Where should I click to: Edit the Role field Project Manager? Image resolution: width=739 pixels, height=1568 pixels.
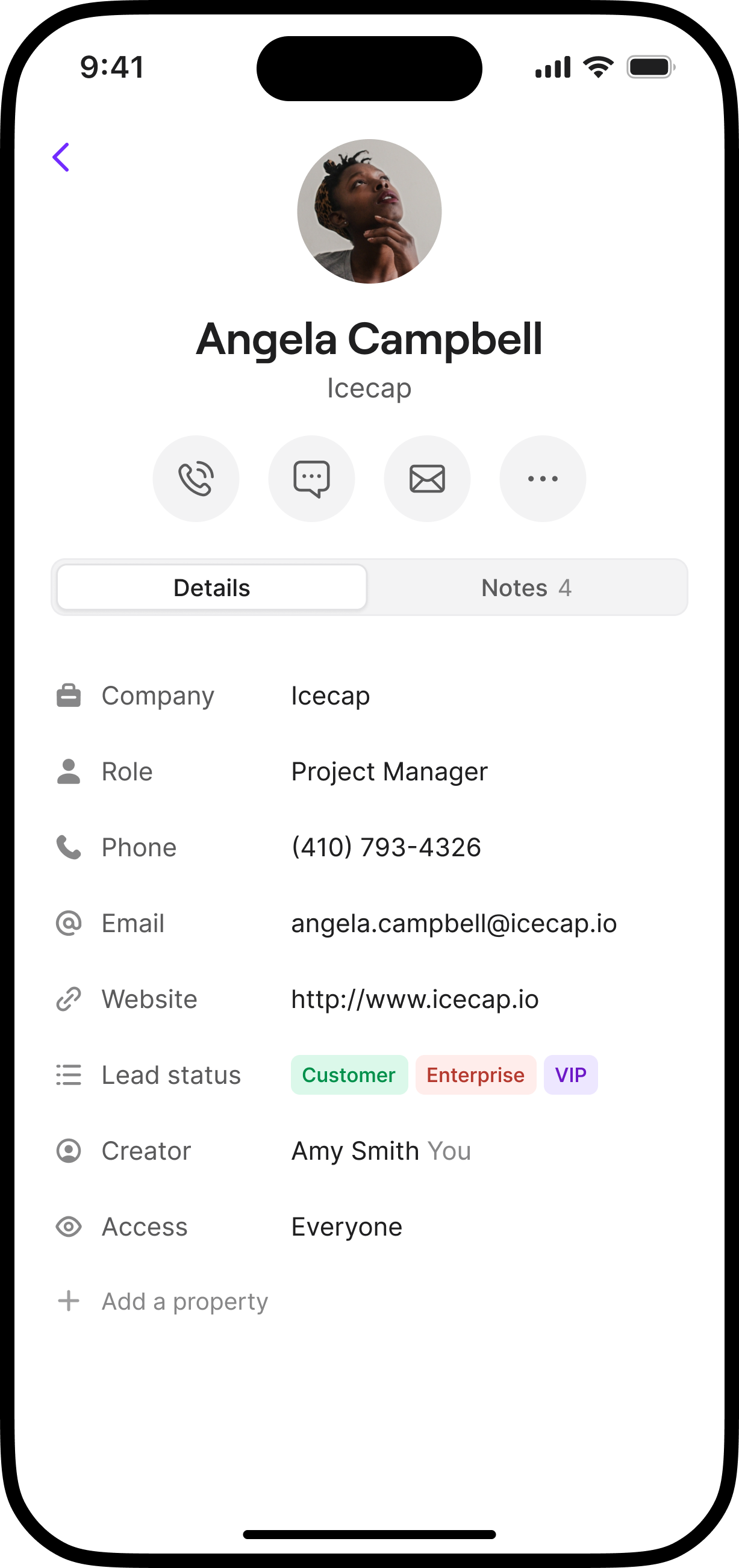(389, 772)
